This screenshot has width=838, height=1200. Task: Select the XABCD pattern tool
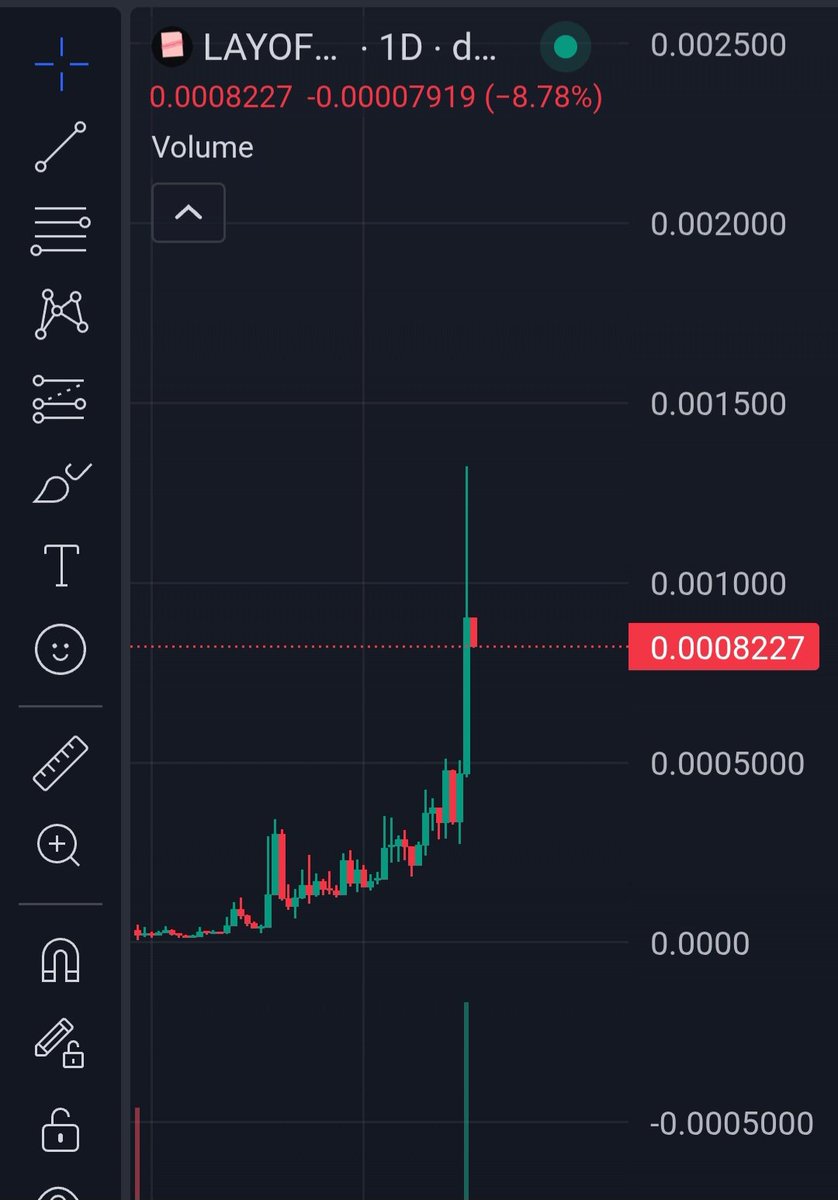pos(61,313)
